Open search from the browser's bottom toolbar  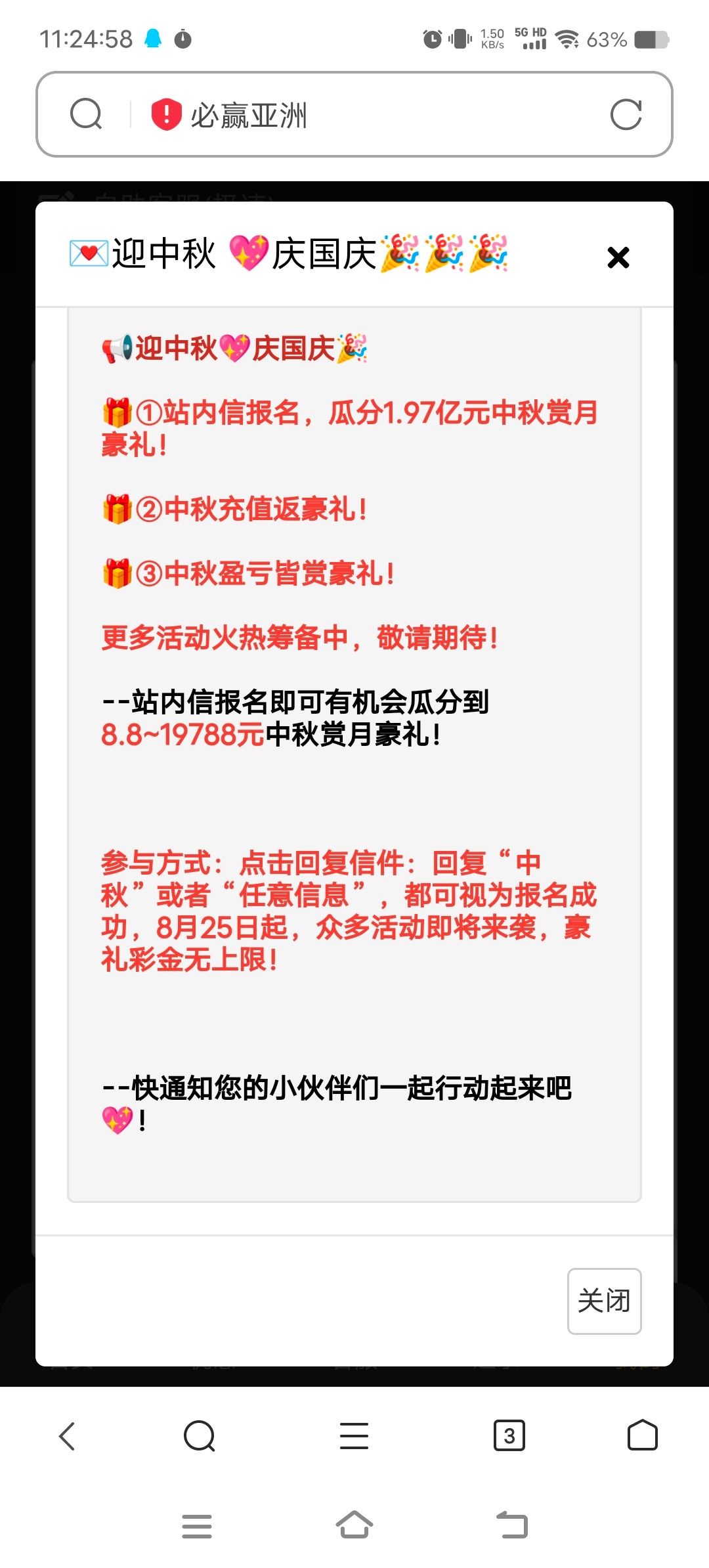tap(200, 1436)
